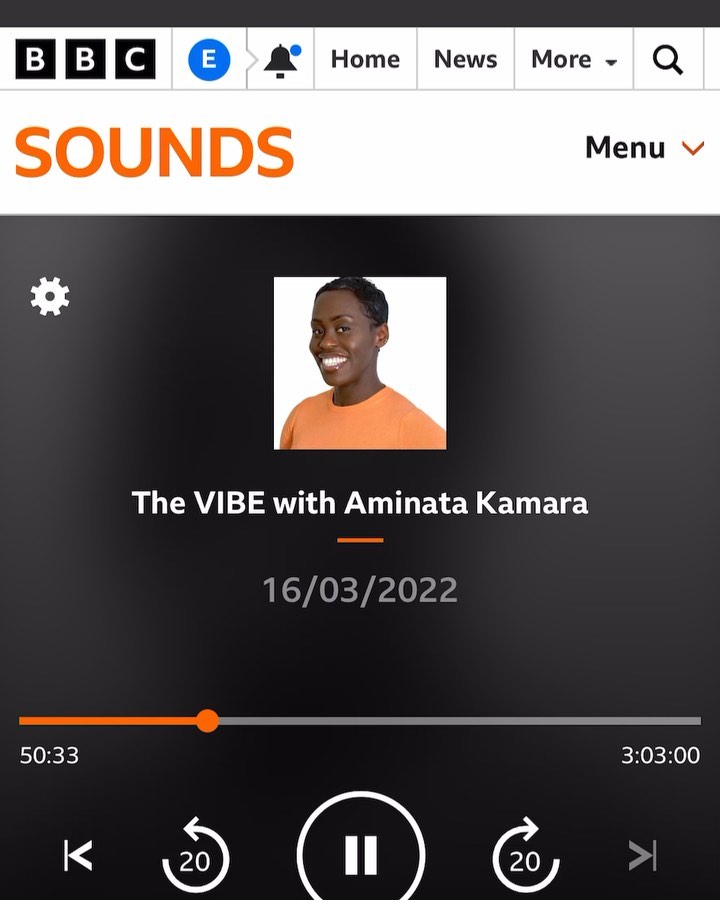
Task: Open the News section
Action: click(465, 60)
